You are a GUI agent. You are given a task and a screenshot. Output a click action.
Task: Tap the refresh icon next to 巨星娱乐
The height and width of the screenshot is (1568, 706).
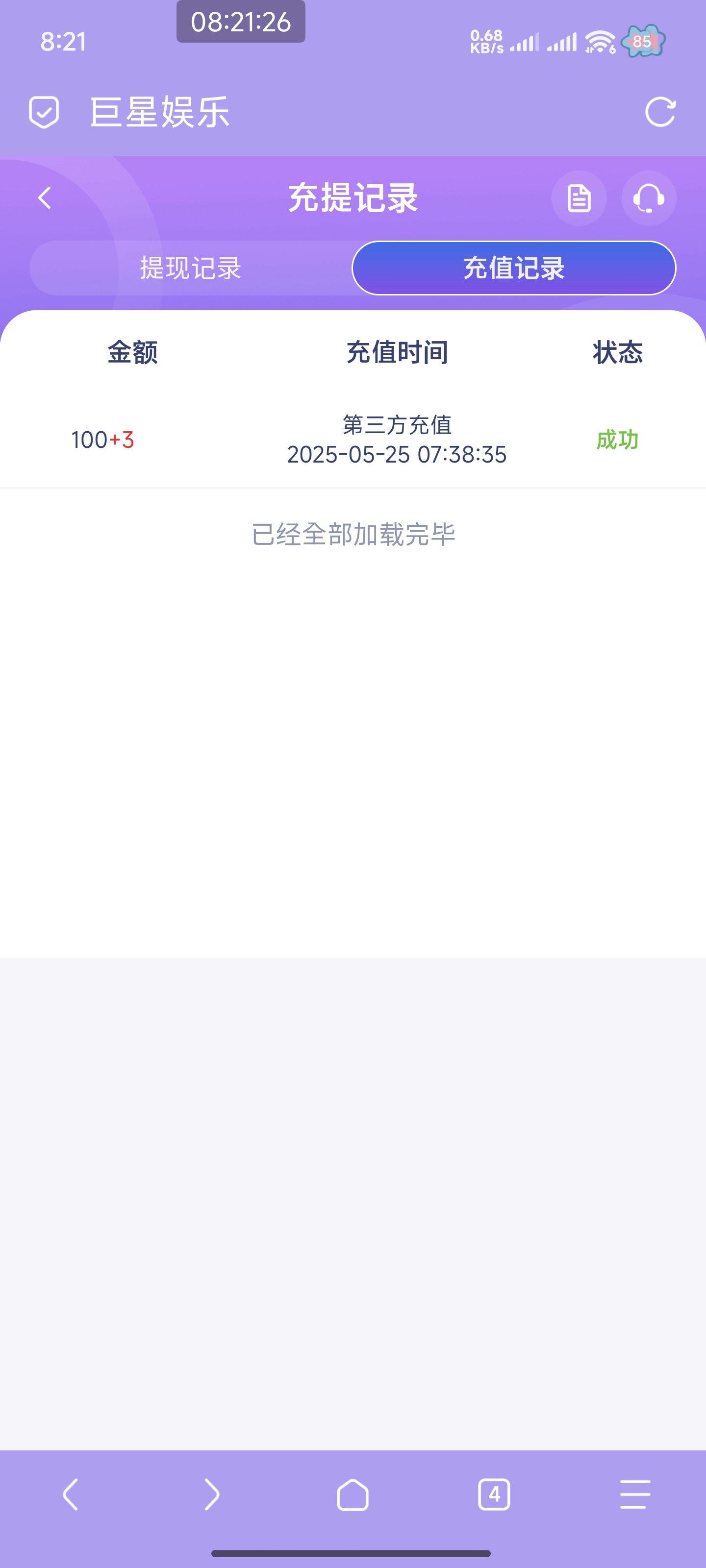click(x=661, y=111)
